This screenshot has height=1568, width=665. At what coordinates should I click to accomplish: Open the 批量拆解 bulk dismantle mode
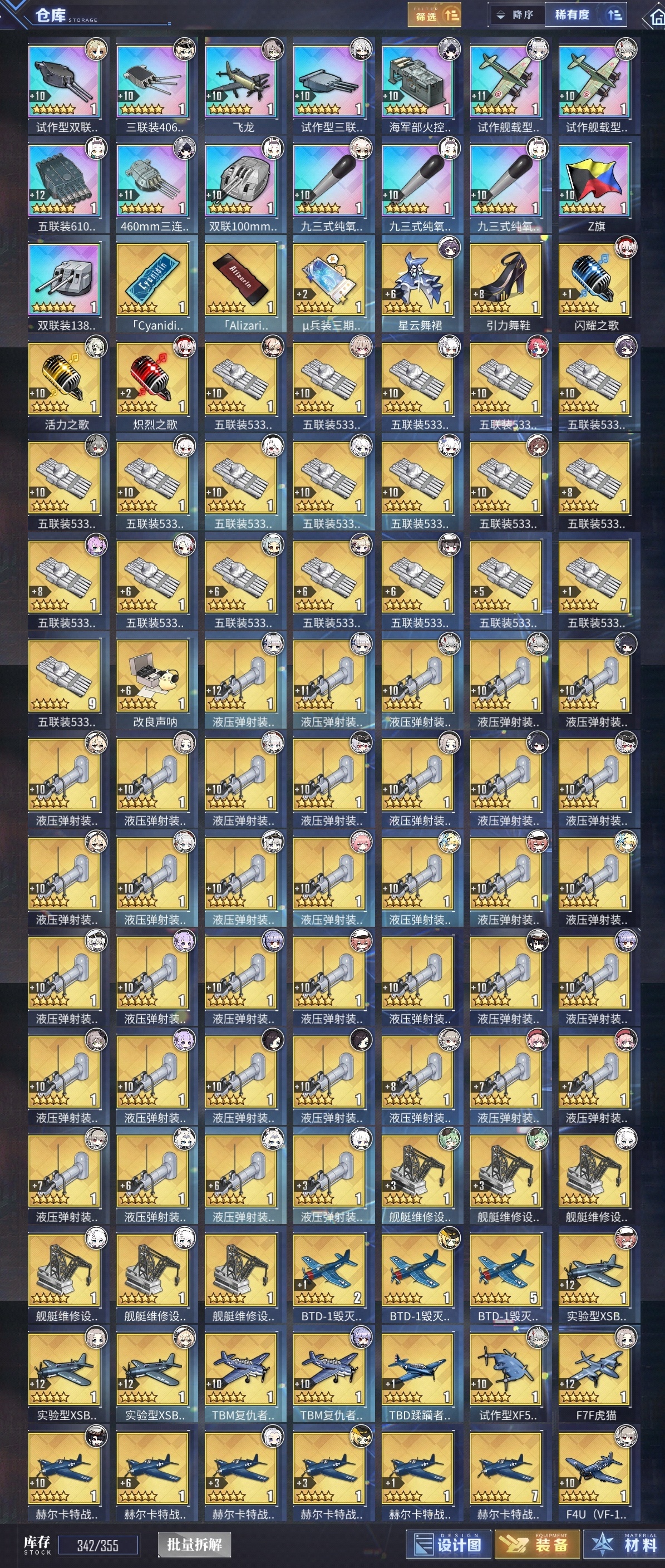[194, 1544]
